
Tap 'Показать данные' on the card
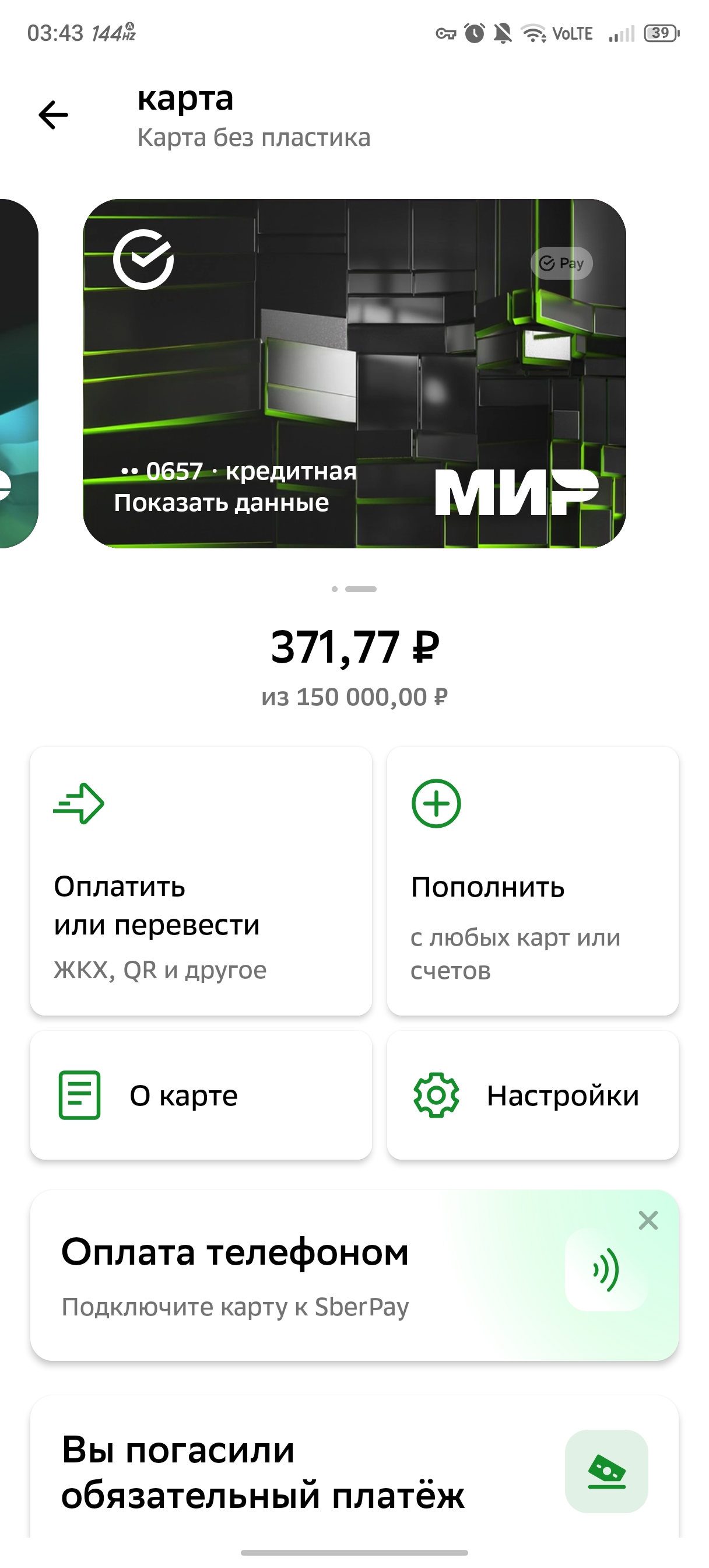pyautogui.click(x=222, y=503)
